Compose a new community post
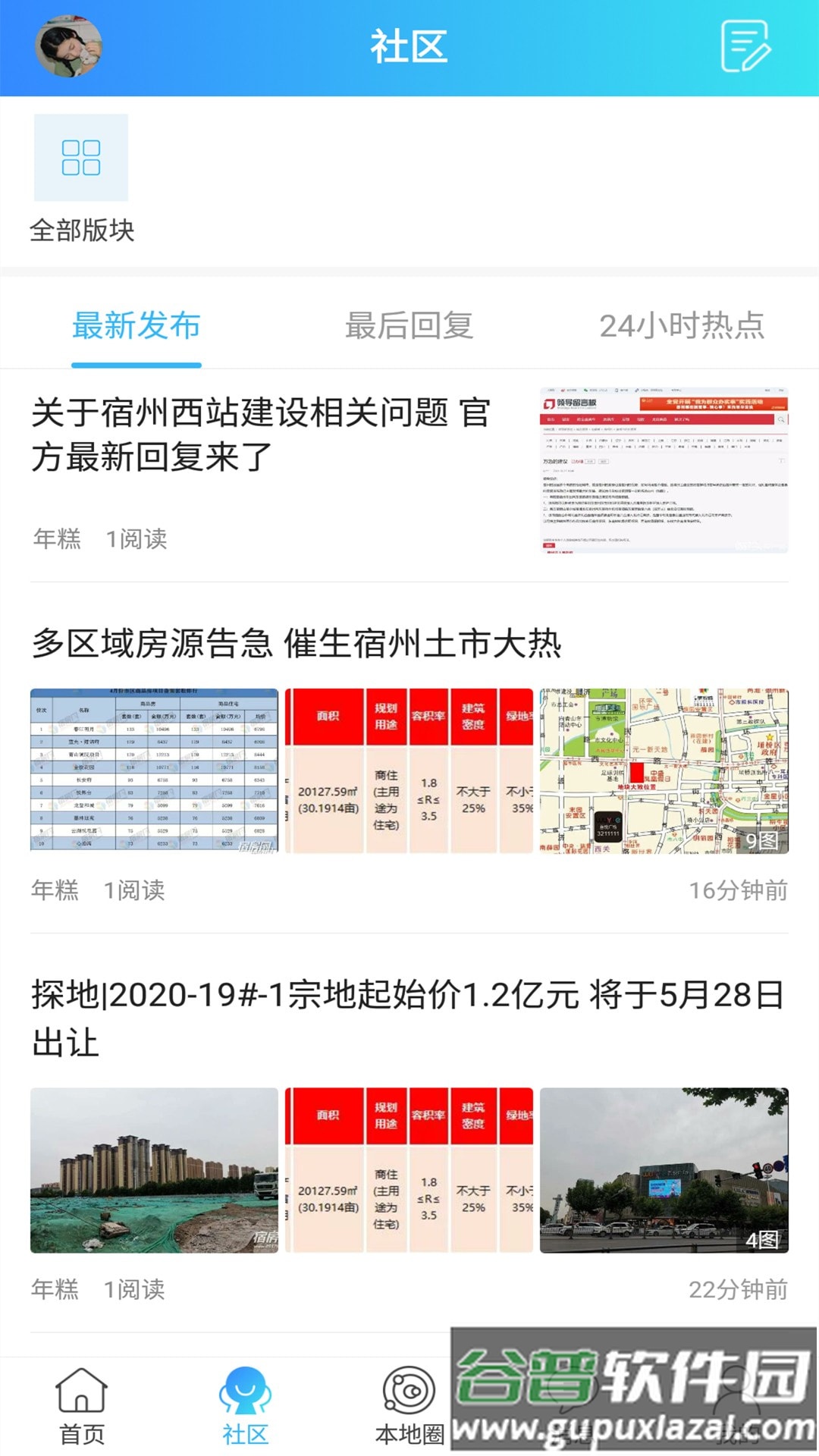Screen dimensions: 819x1456 pyautogui.click(x=745, y=46)
